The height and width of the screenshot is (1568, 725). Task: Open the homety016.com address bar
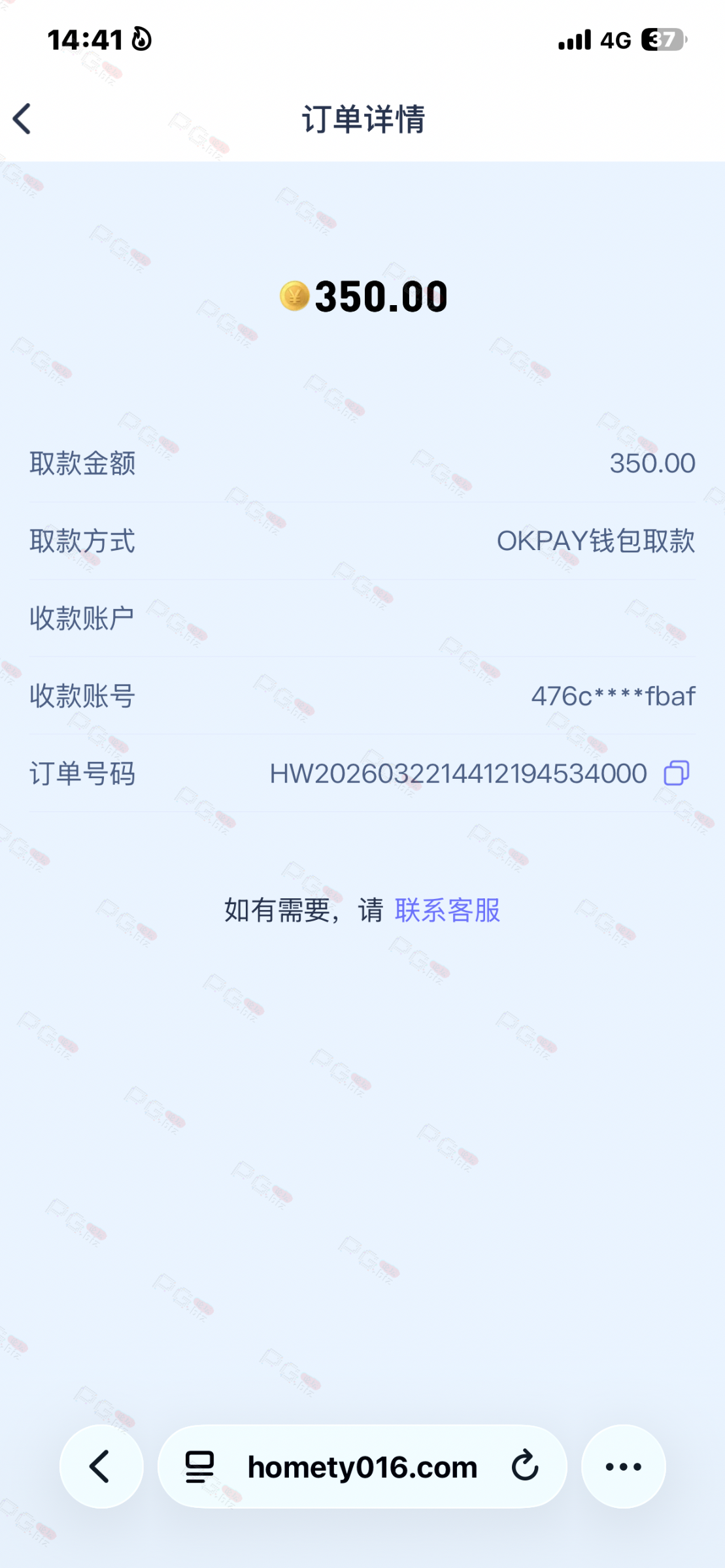(x=362, y=1467)
